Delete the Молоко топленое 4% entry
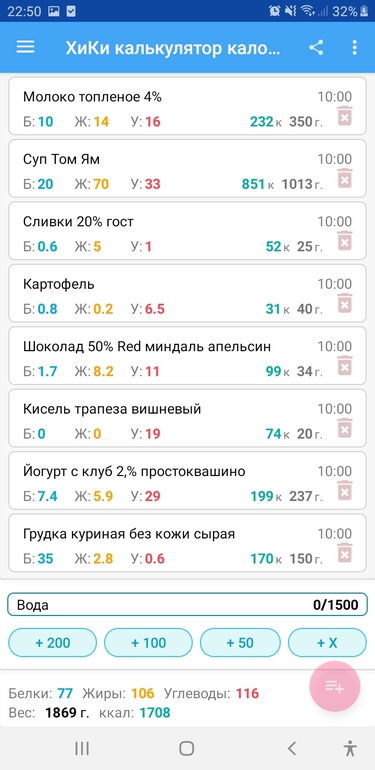This screenshot has width=375, height=770. [345, 116]
